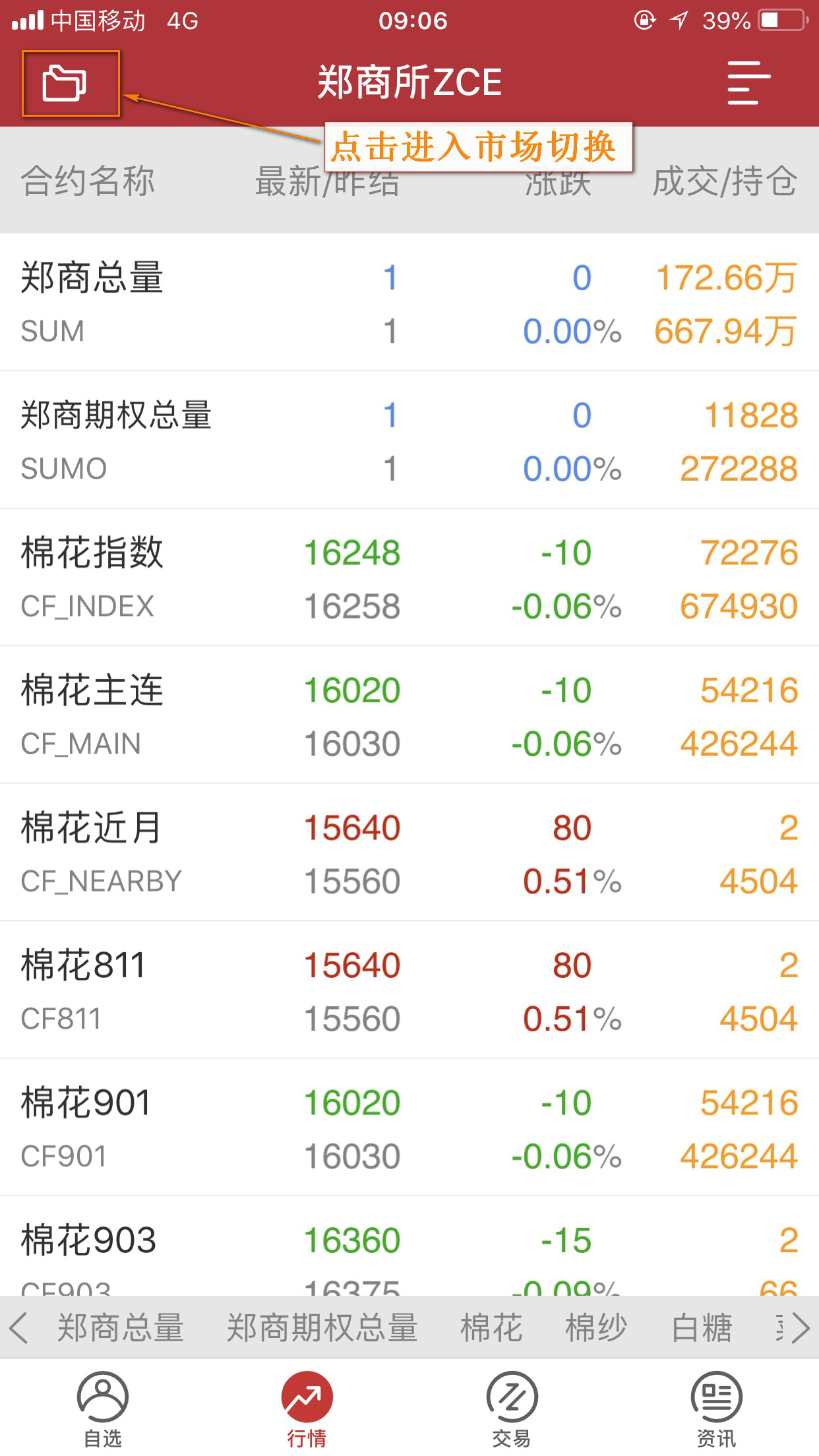The height and width of the screenshot is (1456, 819).
Task: Open the market switch folder icon
Action: (65, 84)
